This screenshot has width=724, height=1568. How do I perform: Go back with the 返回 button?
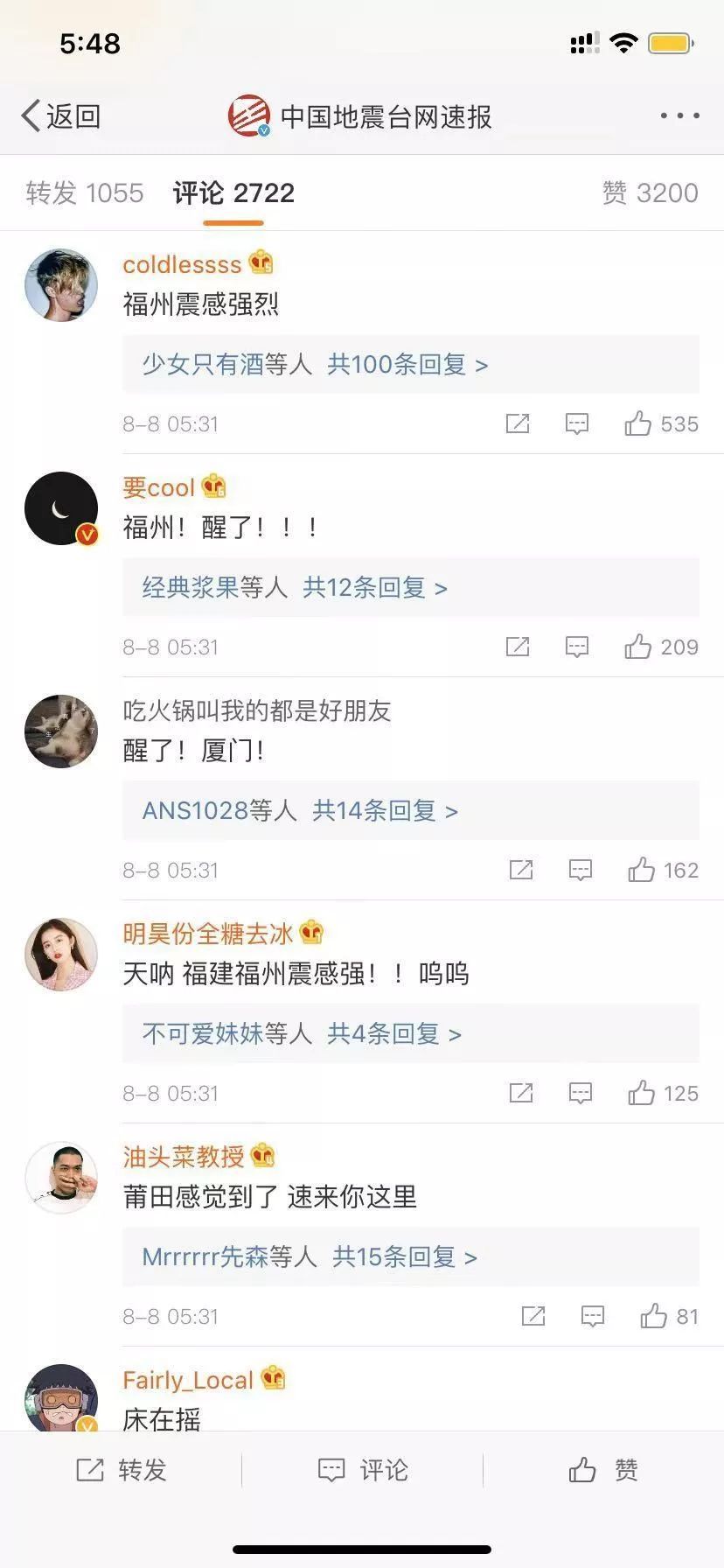(x=61, y=115)
